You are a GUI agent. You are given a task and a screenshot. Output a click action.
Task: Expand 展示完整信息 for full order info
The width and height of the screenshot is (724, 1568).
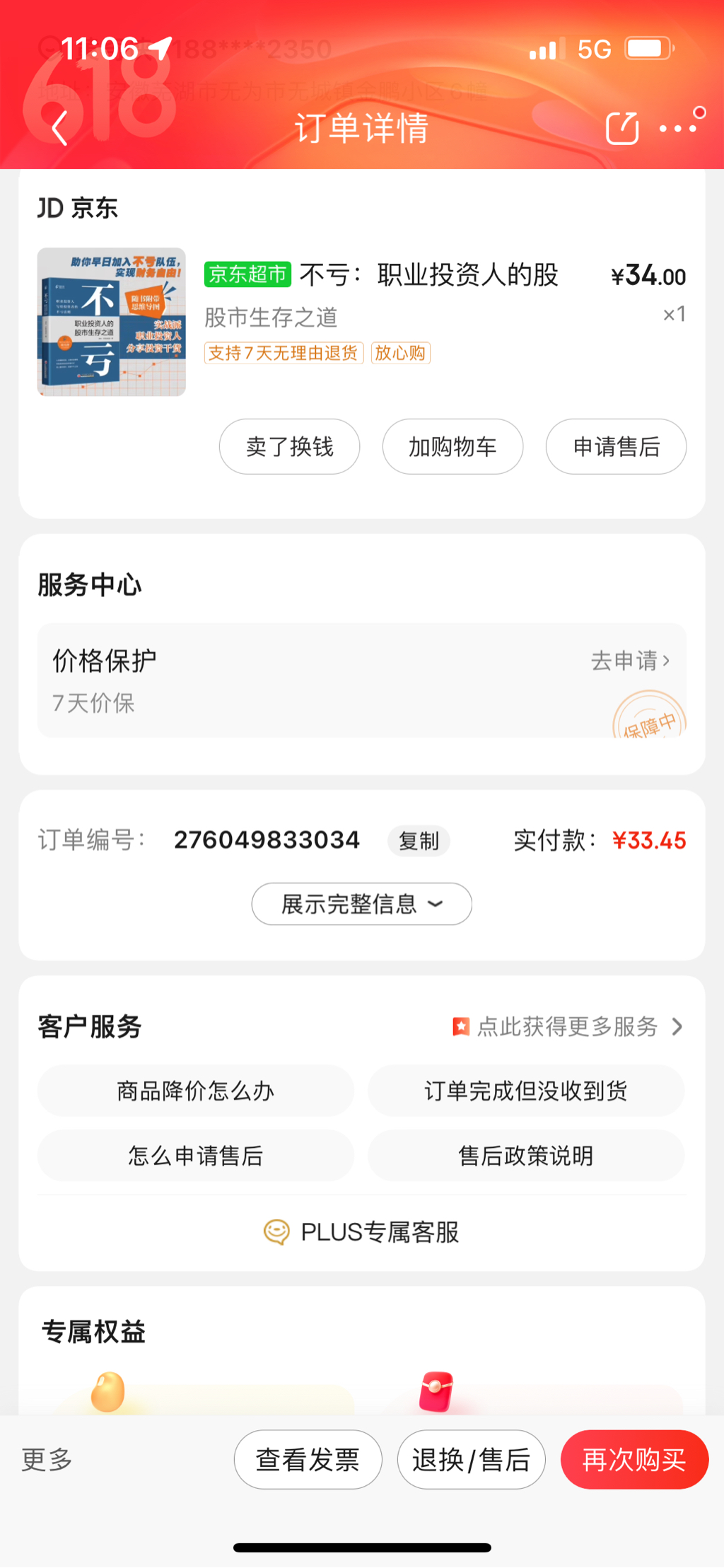[361, 904]
